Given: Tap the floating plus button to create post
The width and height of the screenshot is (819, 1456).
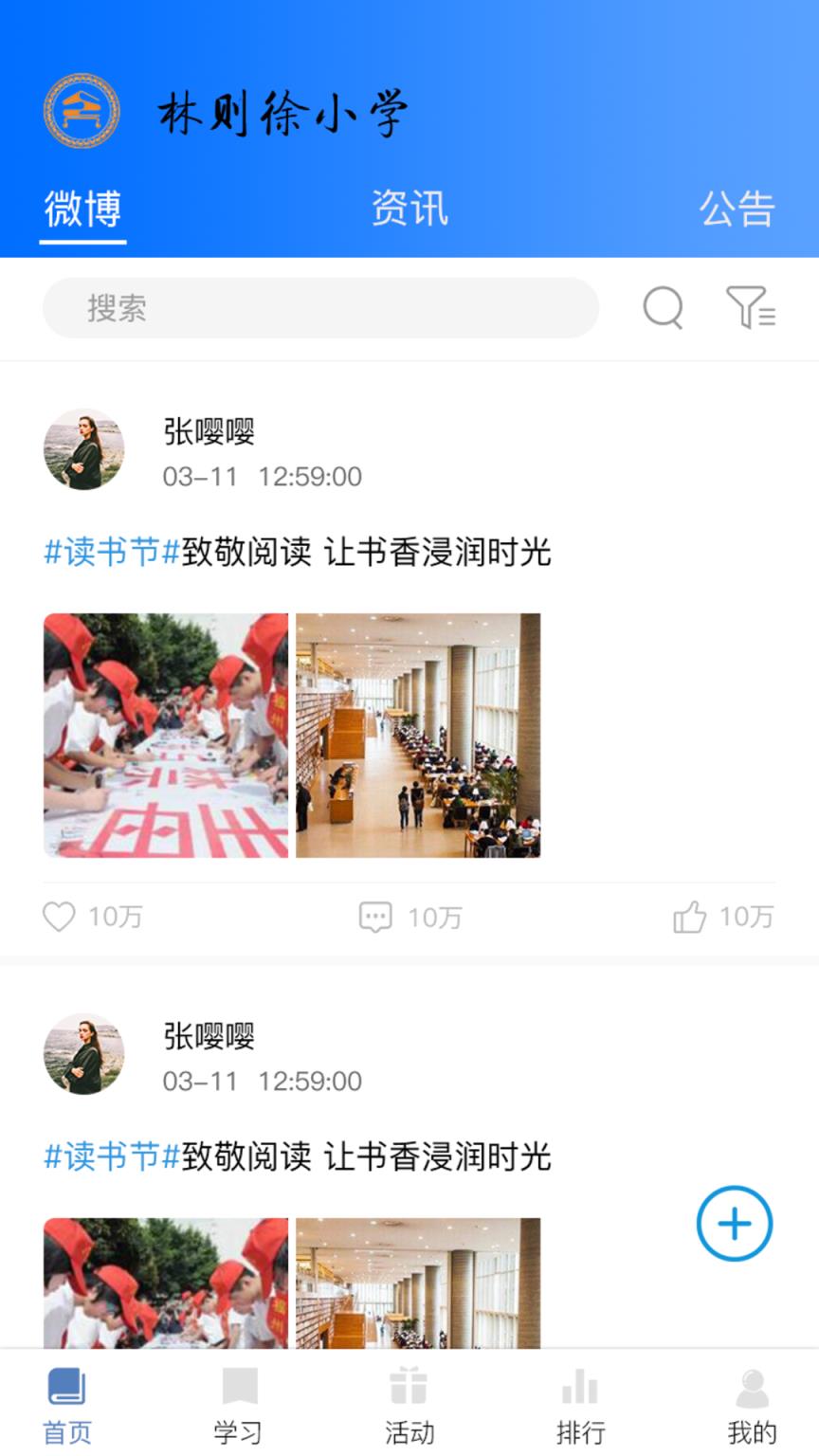Looking at the screenshot, I should [x=734, y=1224].
